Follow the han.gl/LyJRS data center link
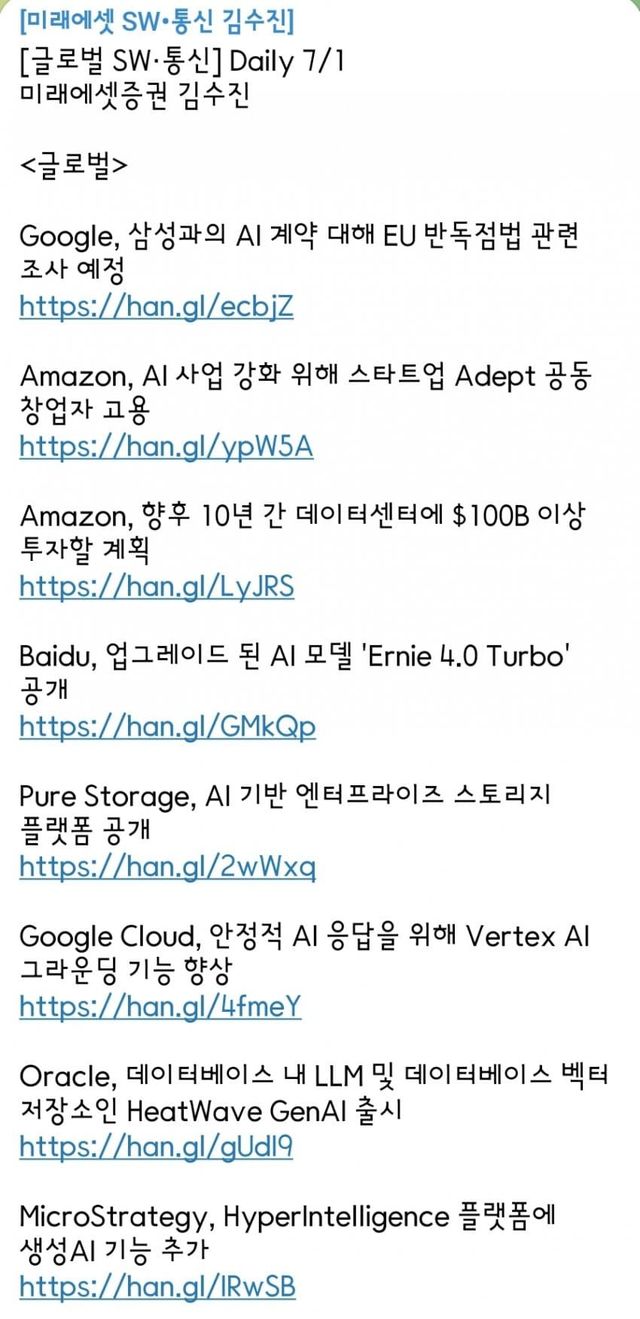Screen dimensions: 640x1319 point(157,586)
